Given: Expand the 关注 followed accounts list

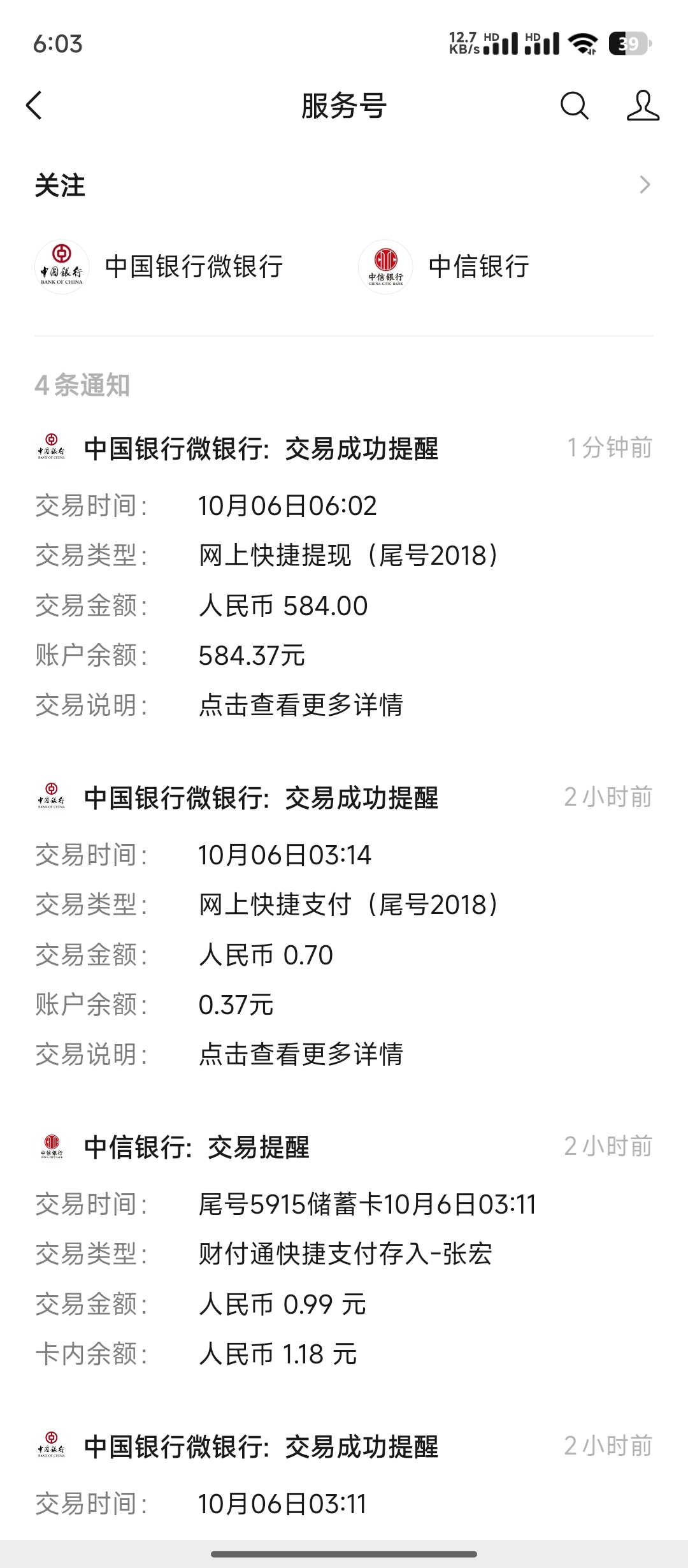Looking at the screenshot, I should 644,185.
